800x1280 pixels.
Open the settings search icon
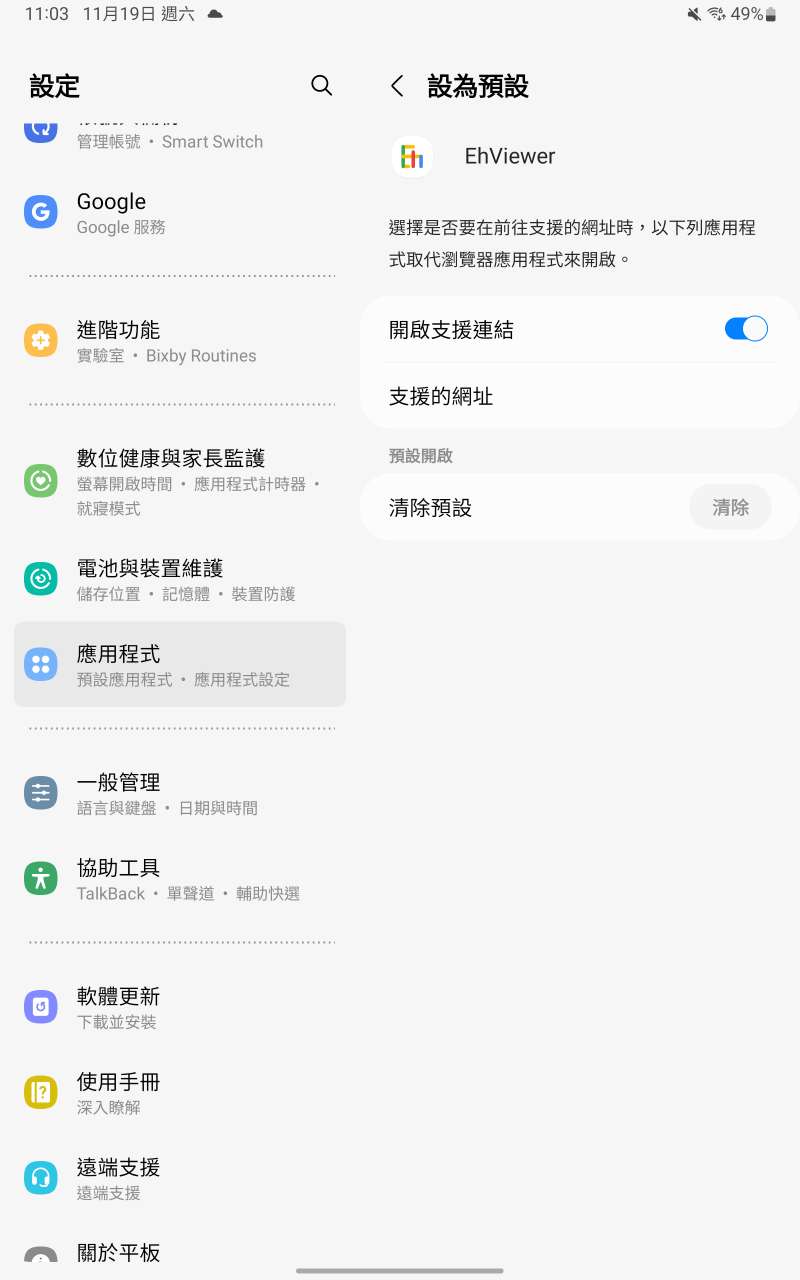[x=321, y=86]
